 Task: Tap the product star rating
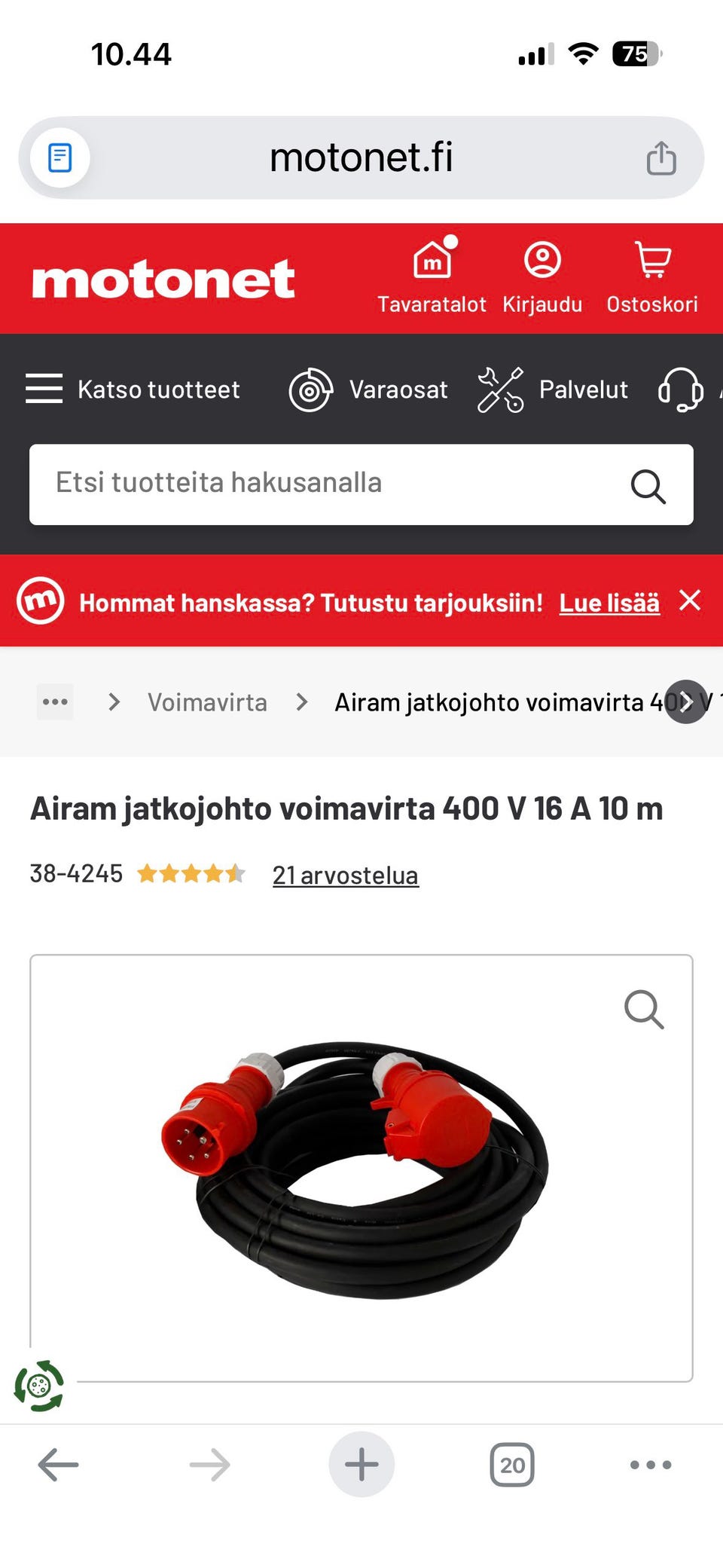191,873
